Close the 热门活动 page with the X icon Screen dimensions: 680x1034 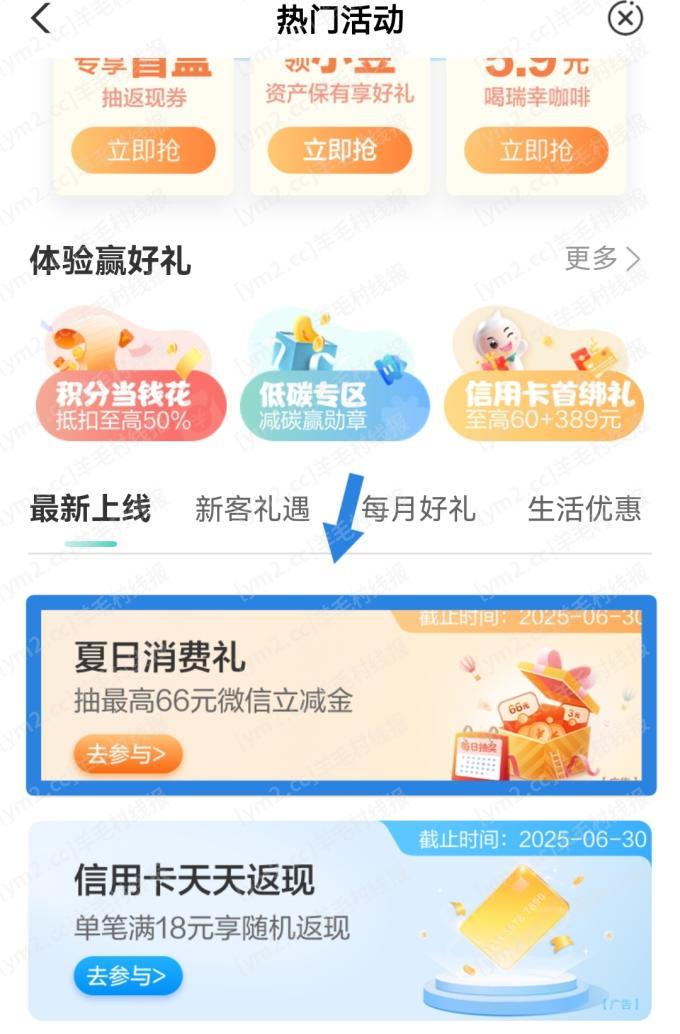[626, 19]
